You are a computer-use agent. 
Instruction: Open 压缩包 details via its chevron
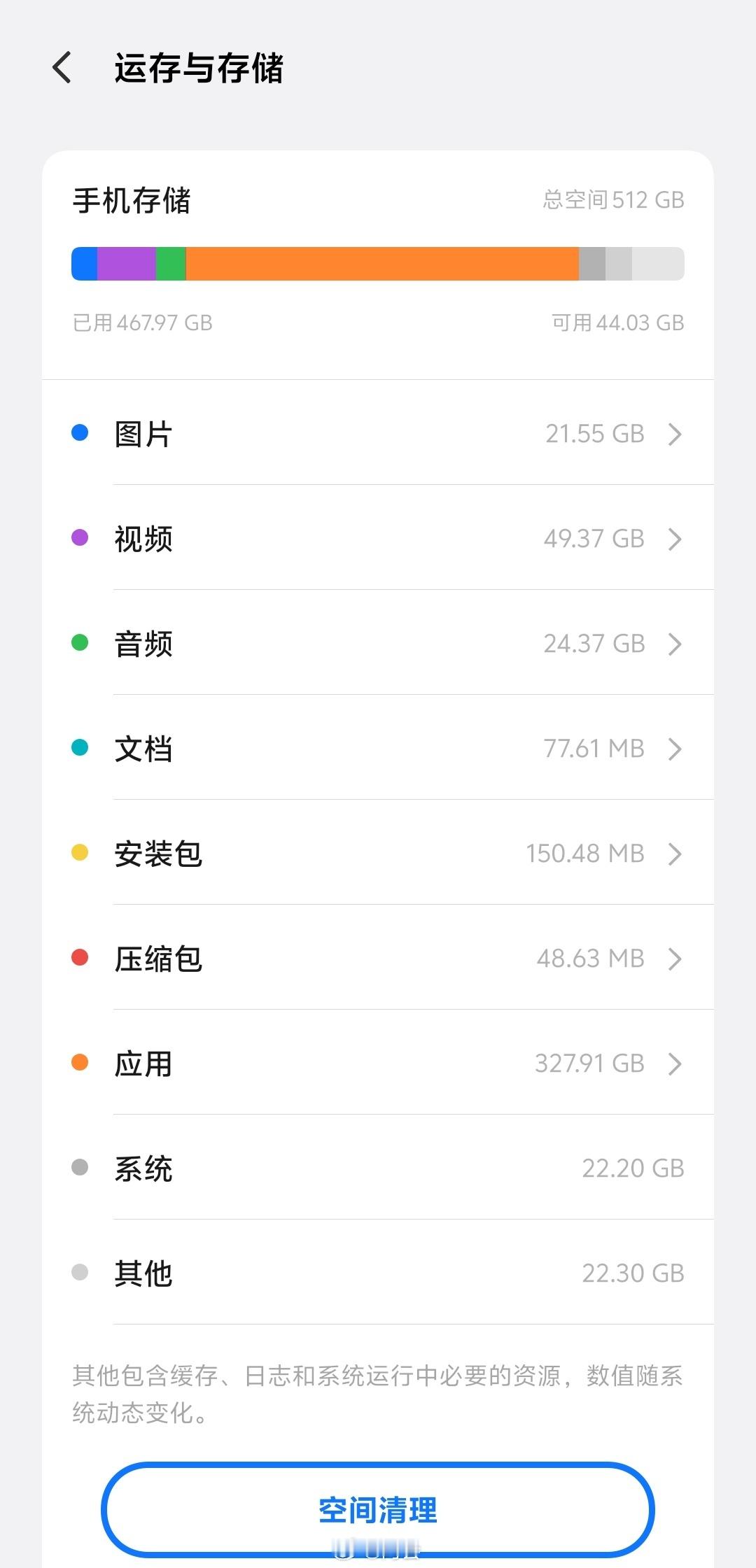click(675, 959)
